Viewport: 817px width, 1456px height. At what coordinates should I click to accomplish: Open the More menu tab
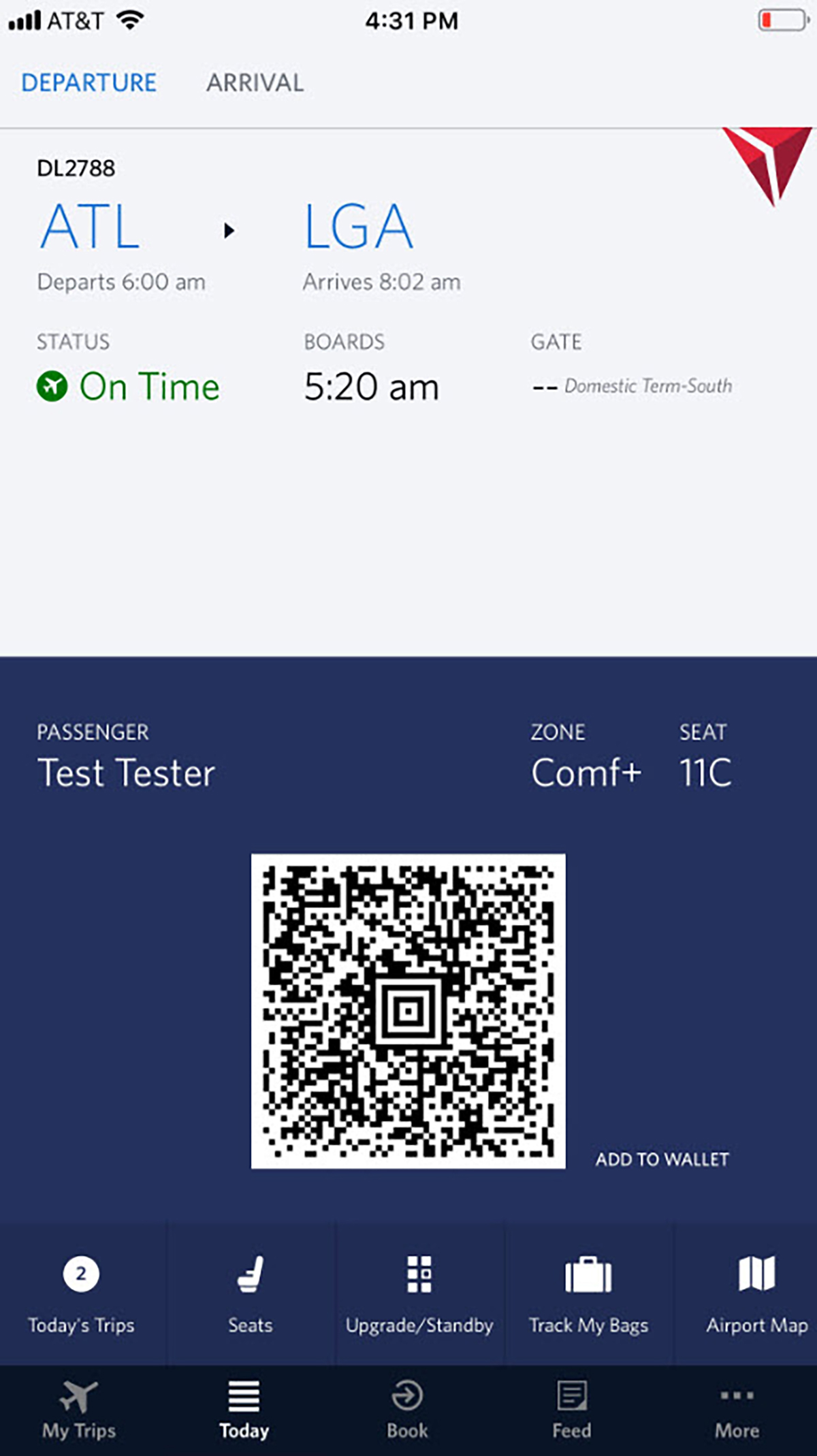click(x=737, y=1410)
